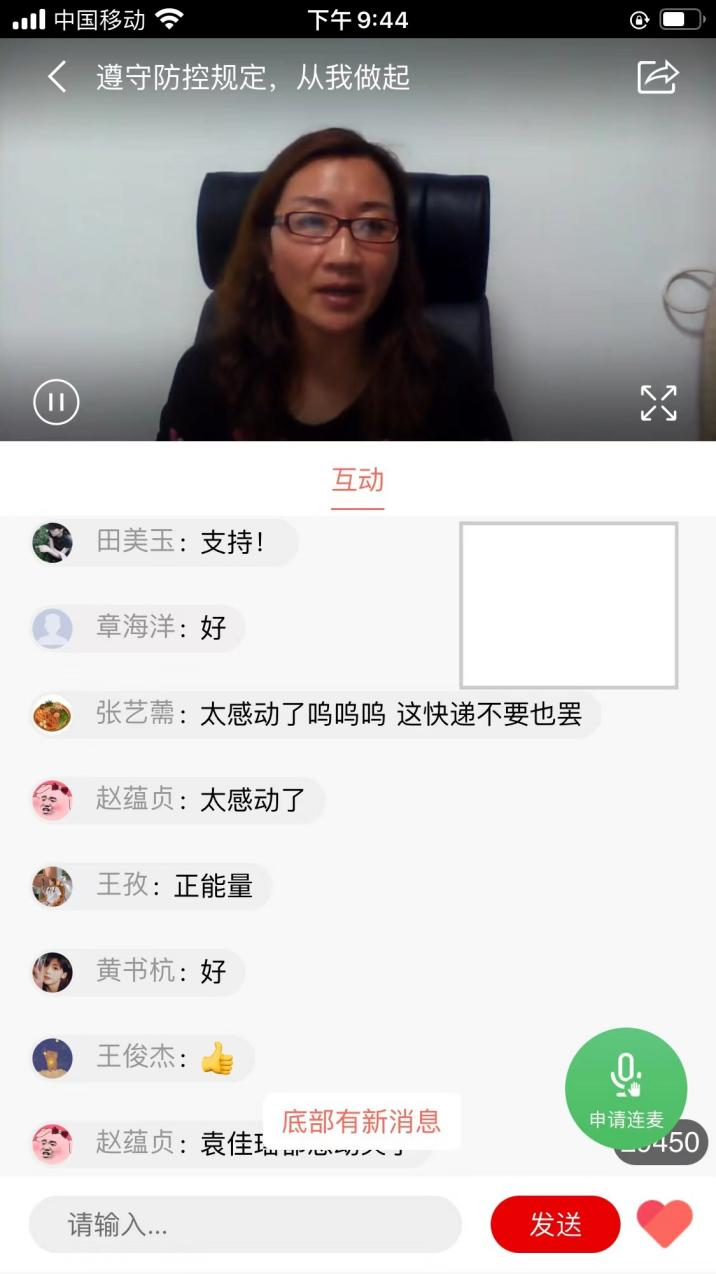Share this live broadcast
Image resolution: width=716 pixels, height=1274 pixels.
pyautogui.click(x=658, y=77)
